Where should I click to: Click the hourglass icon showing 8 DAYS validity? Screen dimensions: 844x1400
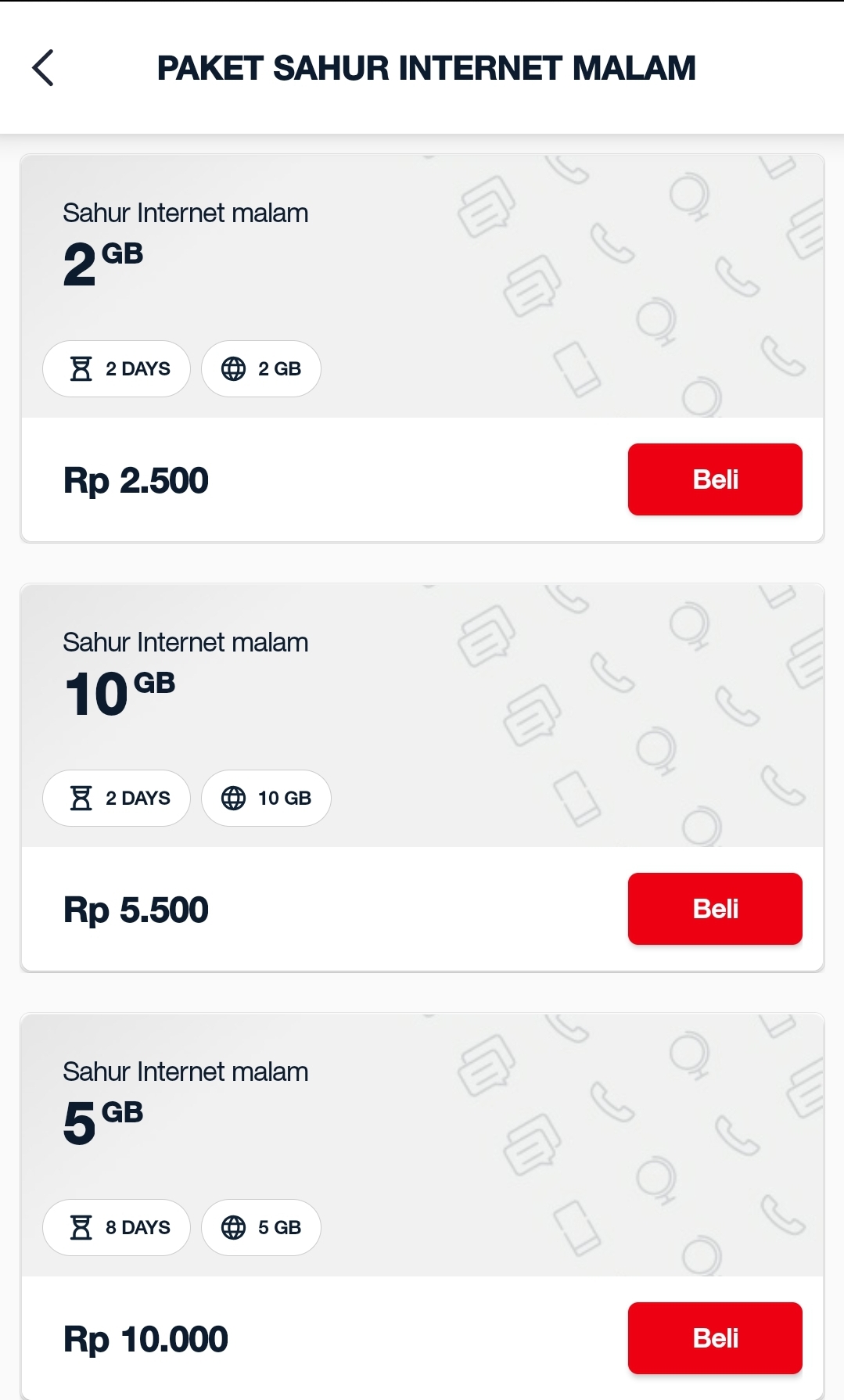(x=82, y=1228)
